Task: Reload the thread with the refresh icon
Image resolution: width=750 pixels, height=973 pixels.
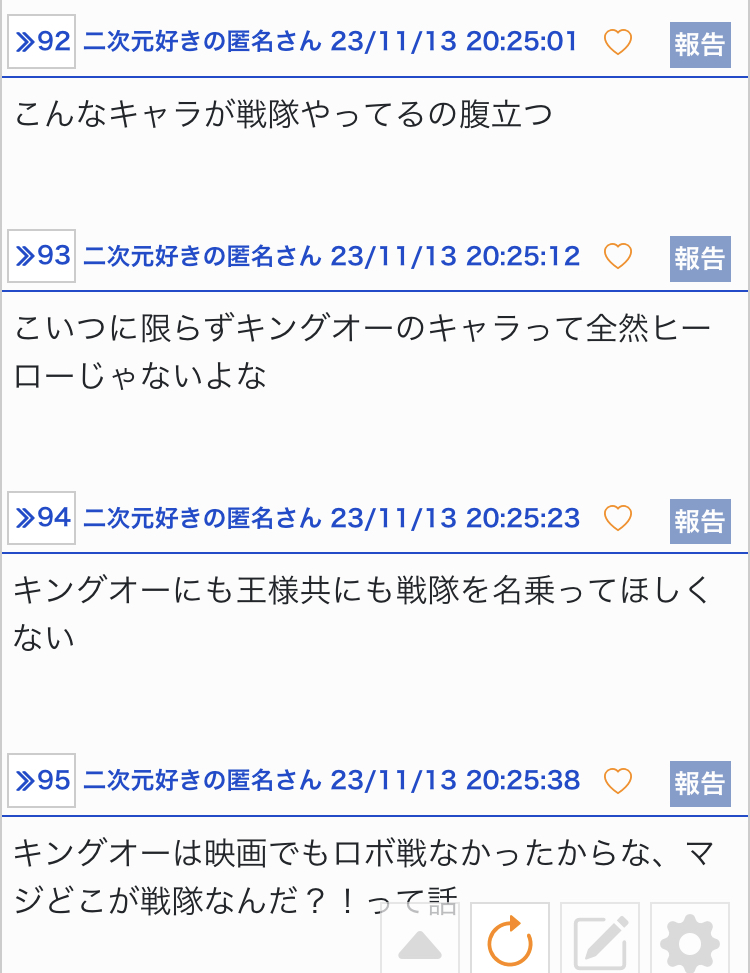Action: click(x=509, y=940)
